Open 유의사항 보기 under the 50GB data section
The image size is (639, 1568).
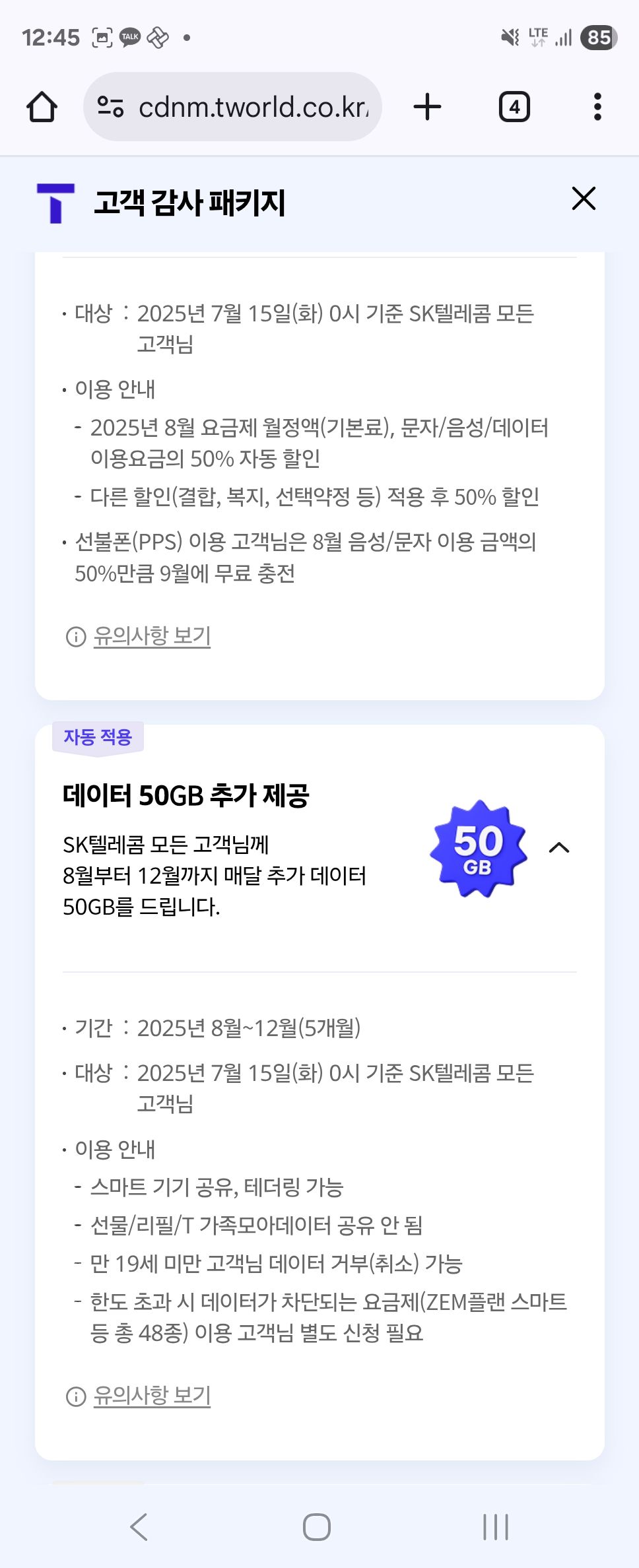(151, 1396)
